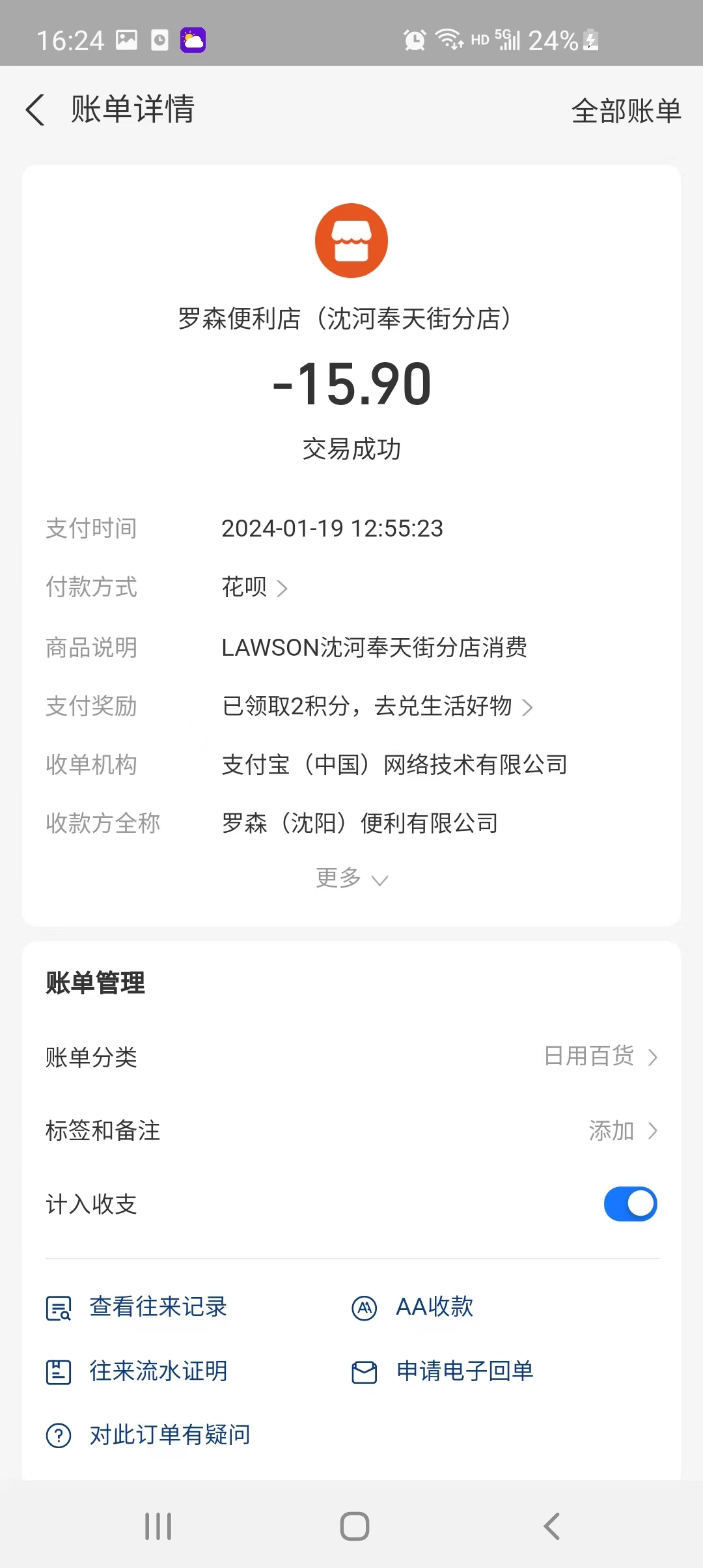
Task: Expand 更多 transaction details
Action: coord(351,878)
